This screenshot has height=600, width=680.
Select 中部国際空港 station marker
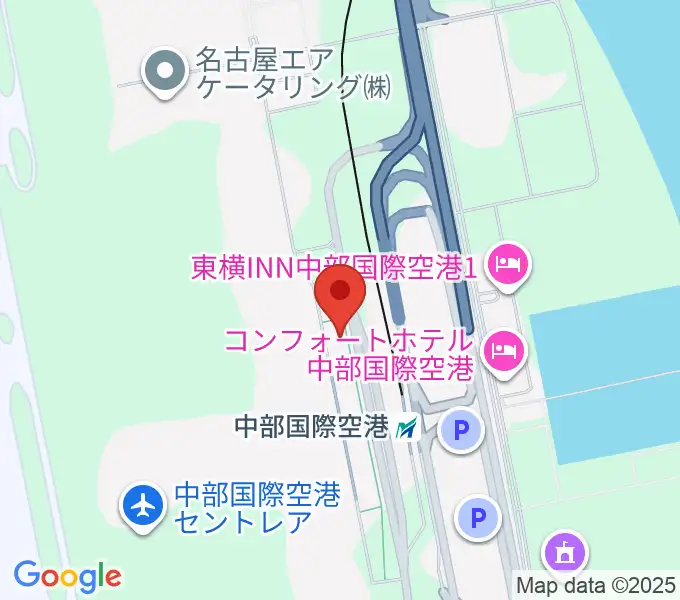[407, 429]
